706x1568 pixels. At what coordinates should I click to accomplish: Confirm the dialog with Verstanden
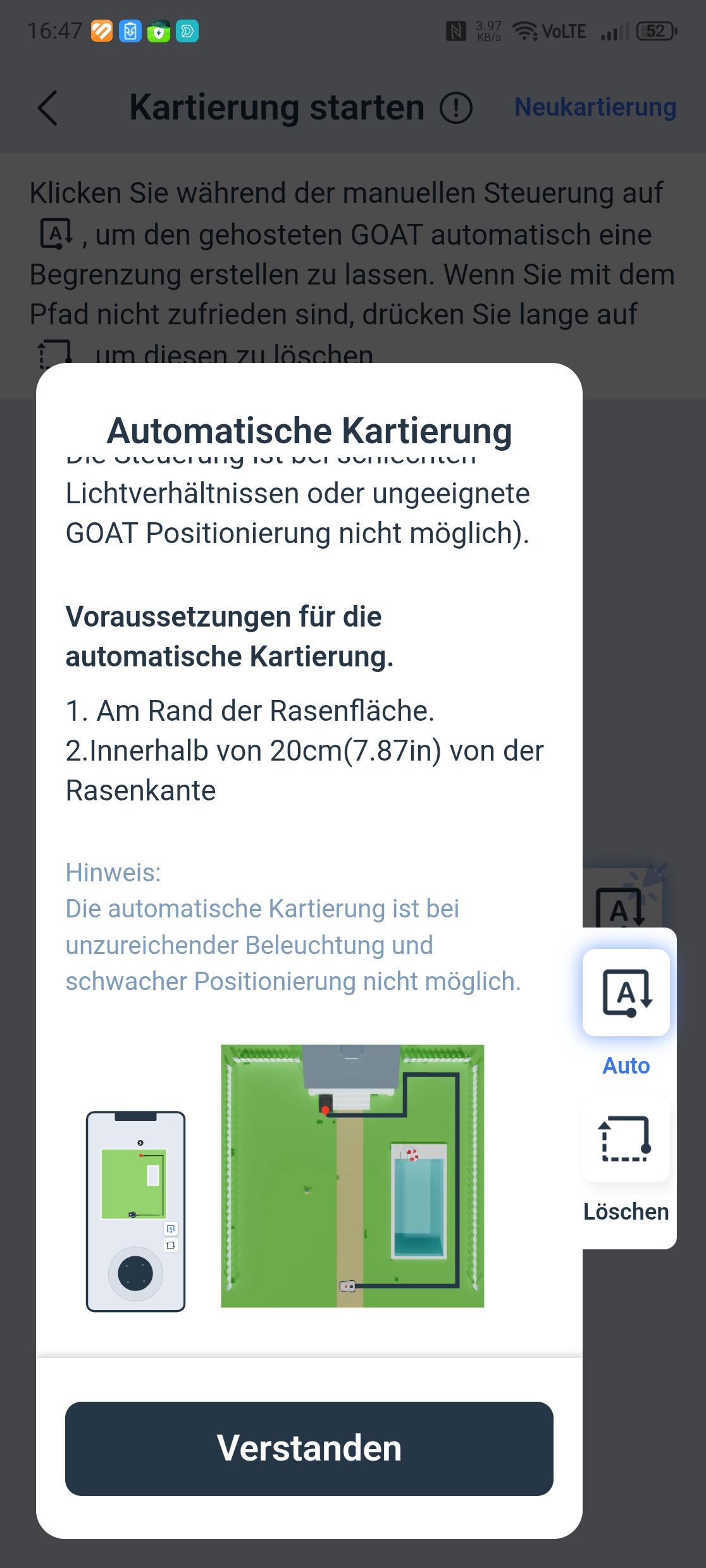[x=309, y=1448]
